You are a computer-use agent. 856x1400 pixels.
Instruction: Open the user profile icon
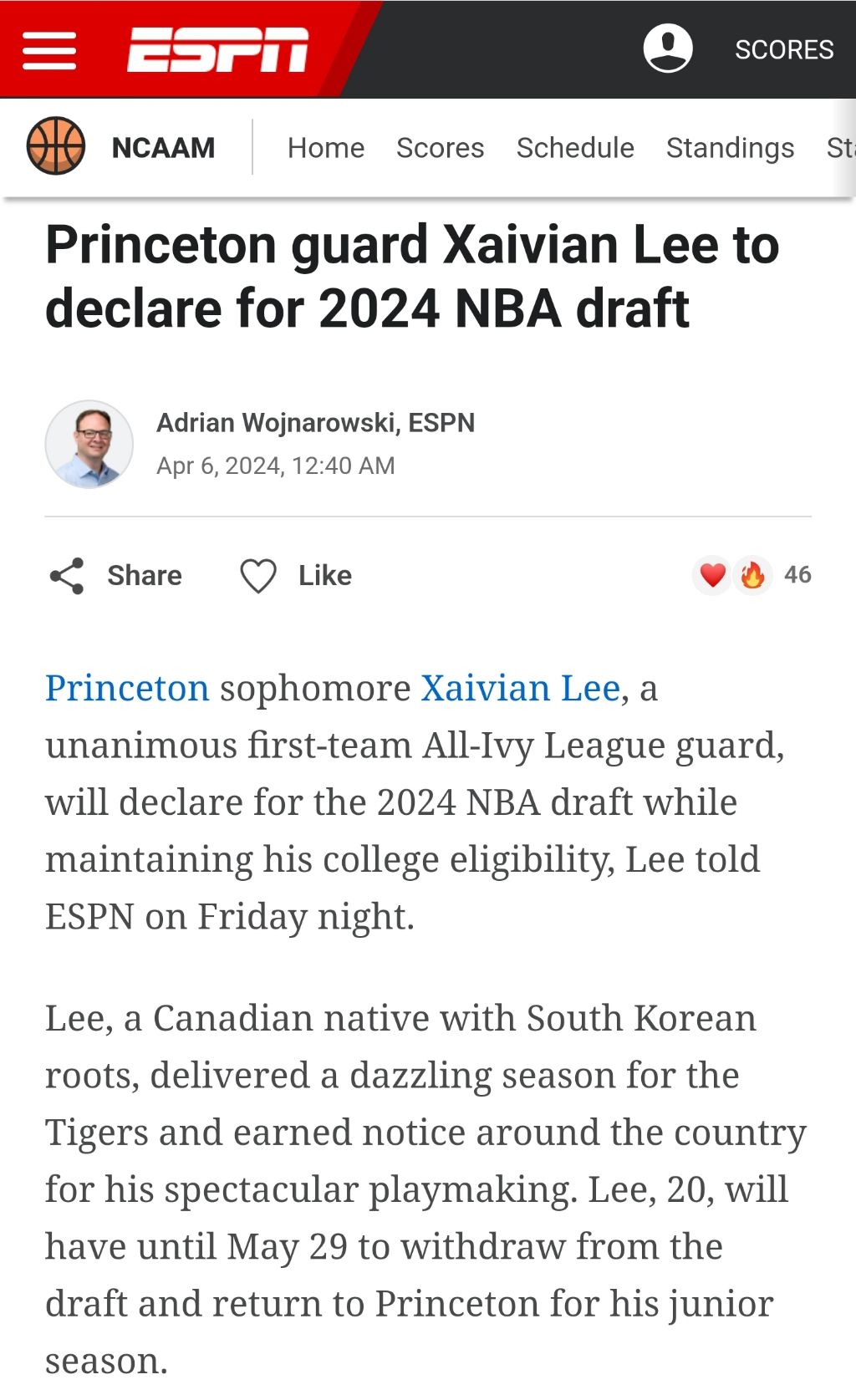point(667,48)
